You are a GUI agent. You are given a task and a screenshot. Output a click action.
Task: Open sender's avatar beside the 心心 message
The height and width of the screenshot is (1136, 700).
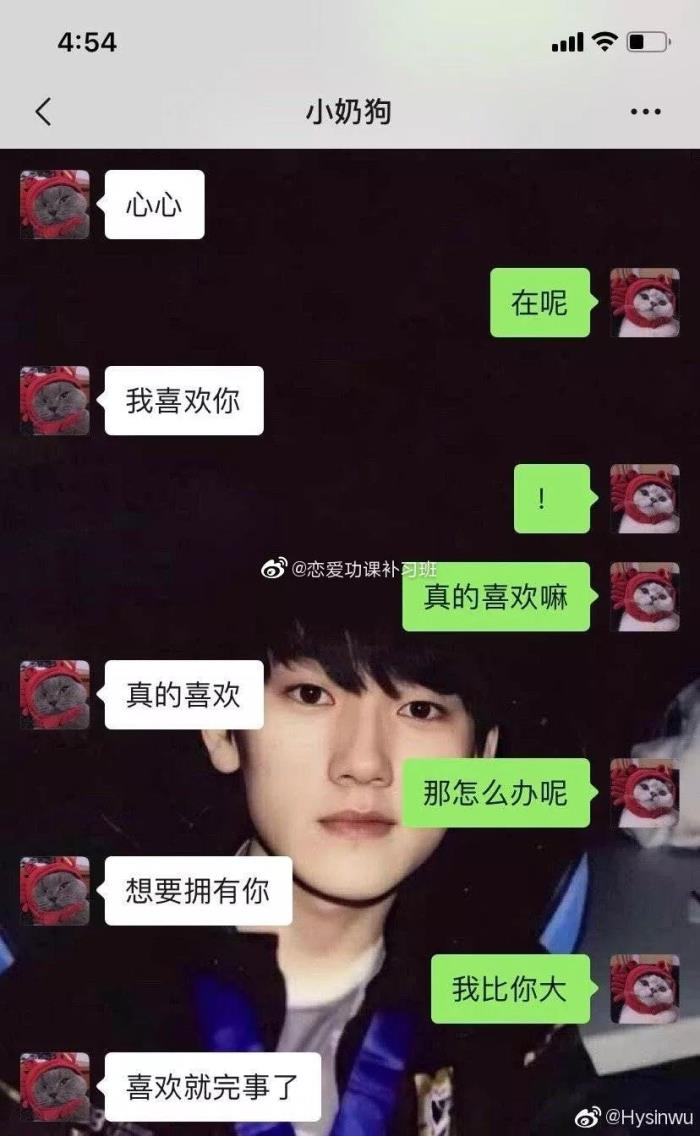tap(55, 204)
